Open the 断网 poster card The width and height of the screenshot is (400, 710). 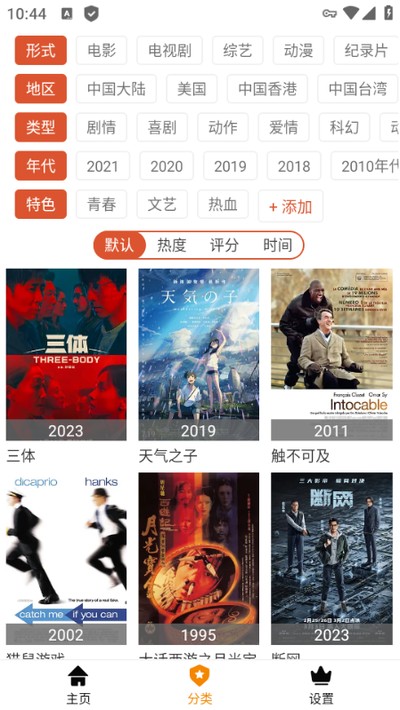[x=332, y=558]
